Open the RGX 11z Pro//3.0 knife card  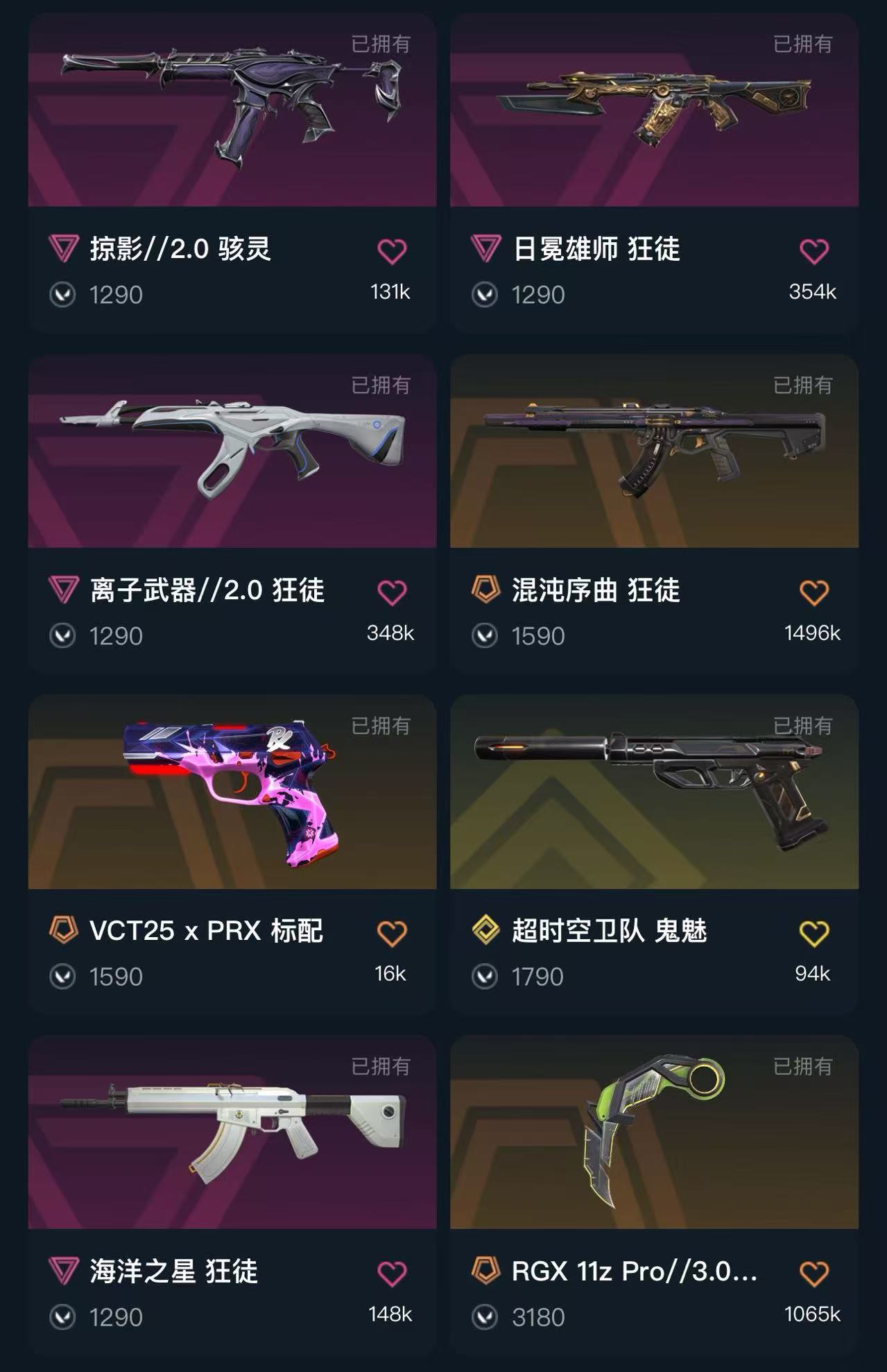click(x=654, y=1132)
